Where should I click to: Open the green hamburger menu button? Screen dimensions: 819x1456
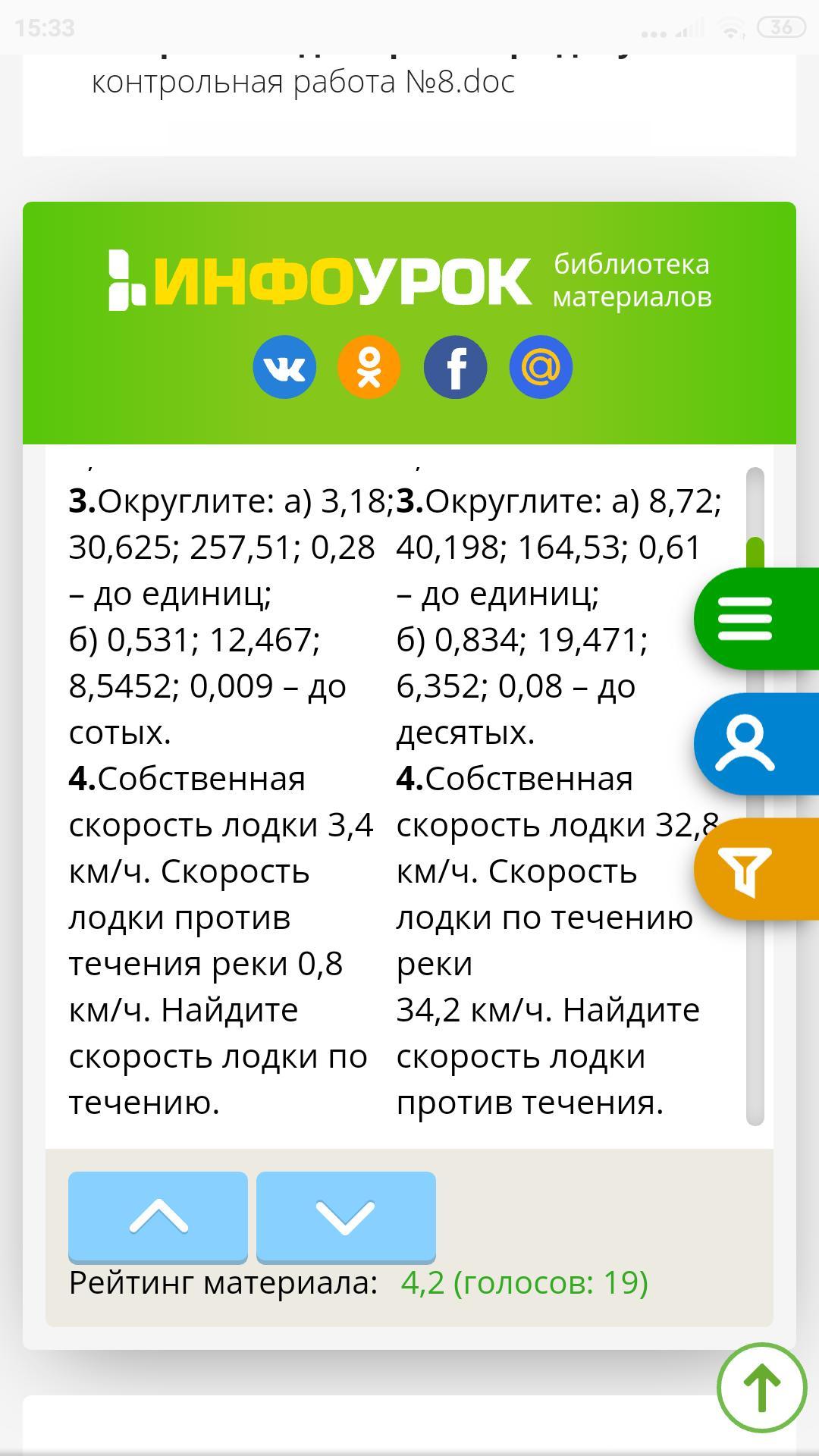[x=747, y=618]
